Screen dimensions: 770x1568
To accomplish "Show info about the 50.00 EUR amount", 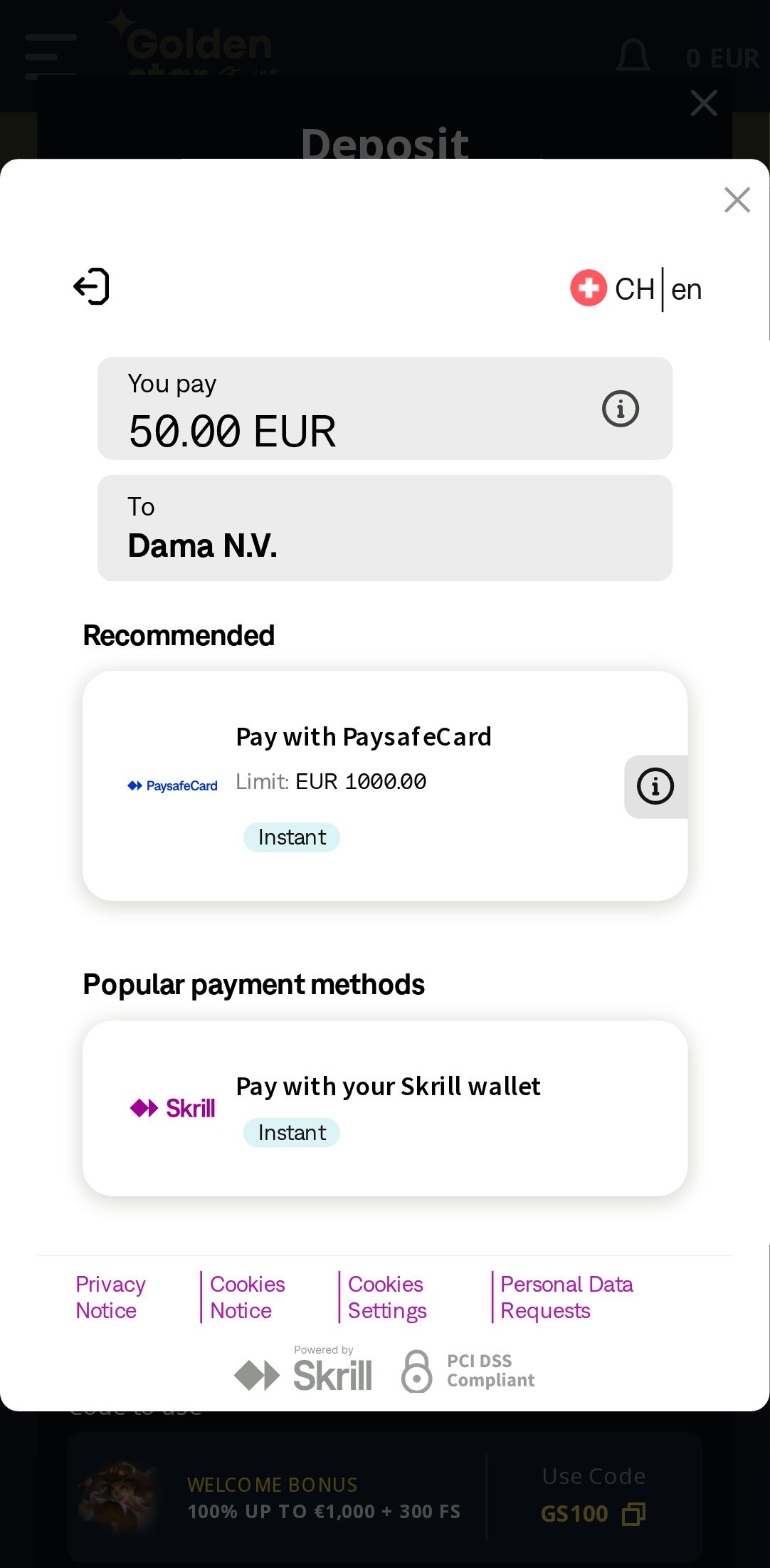I will 620,409.
